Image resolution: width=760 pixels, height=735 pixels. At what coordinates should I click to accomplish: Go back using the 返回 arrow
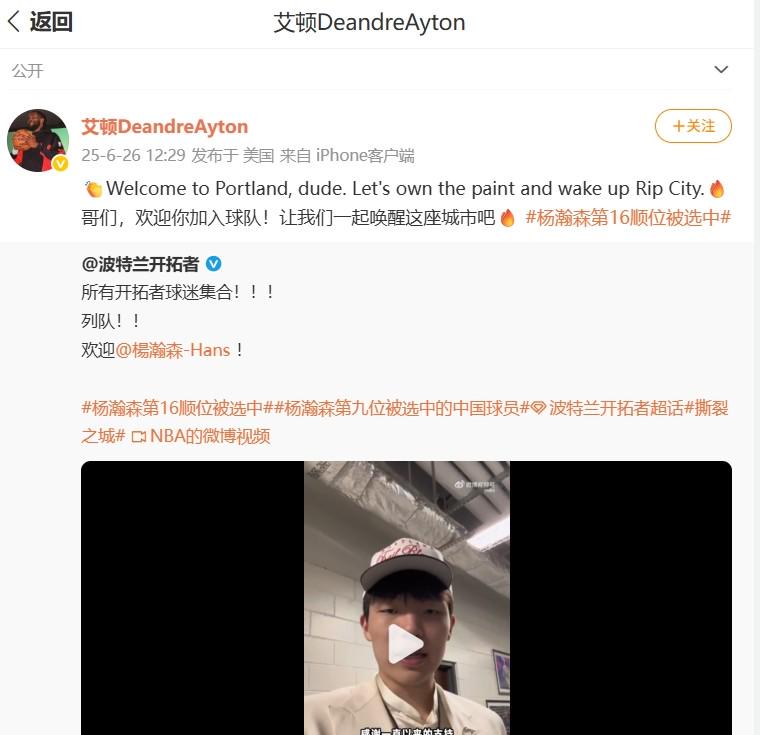point(40,22)
